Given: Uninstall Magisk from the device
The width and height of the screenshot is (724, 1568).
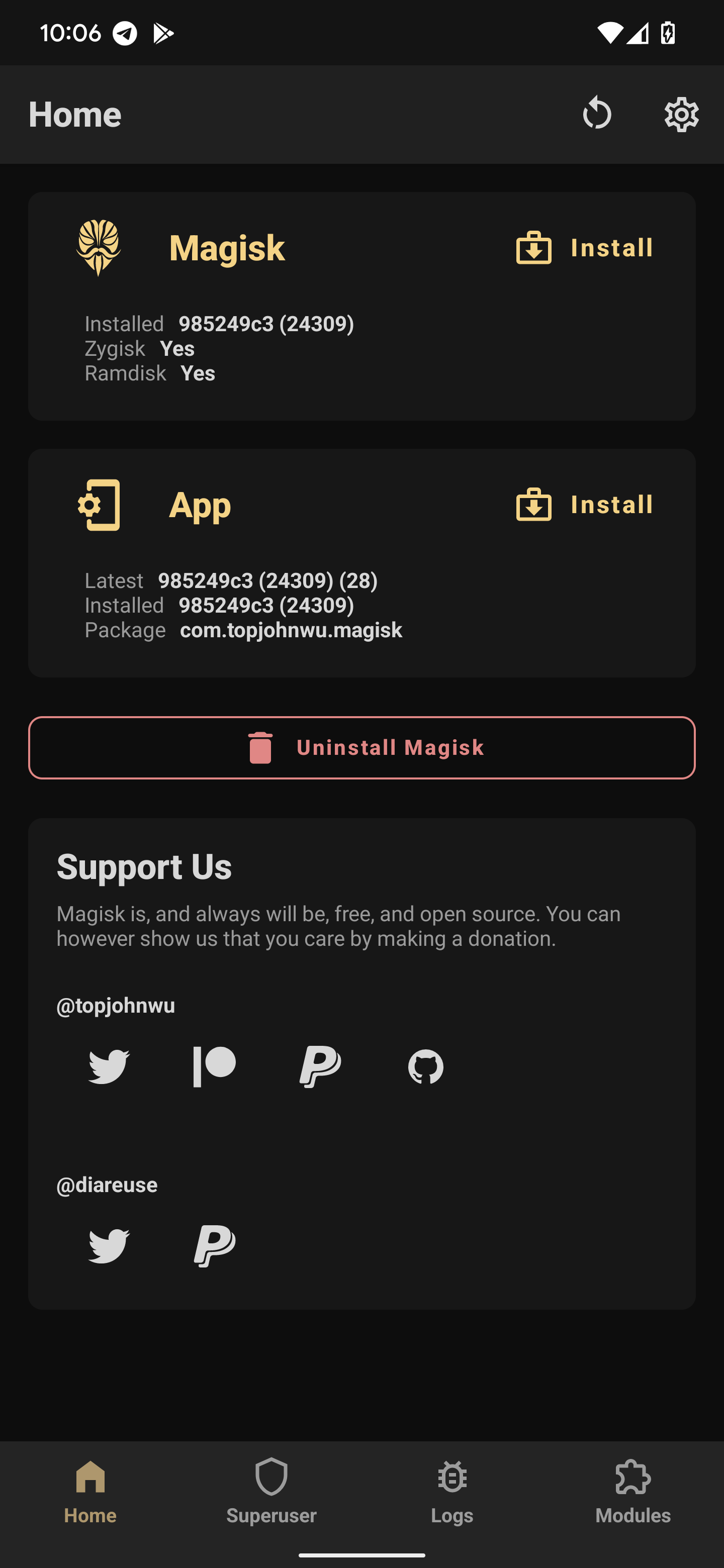Looking at the screenshot, I should (361, 747).
